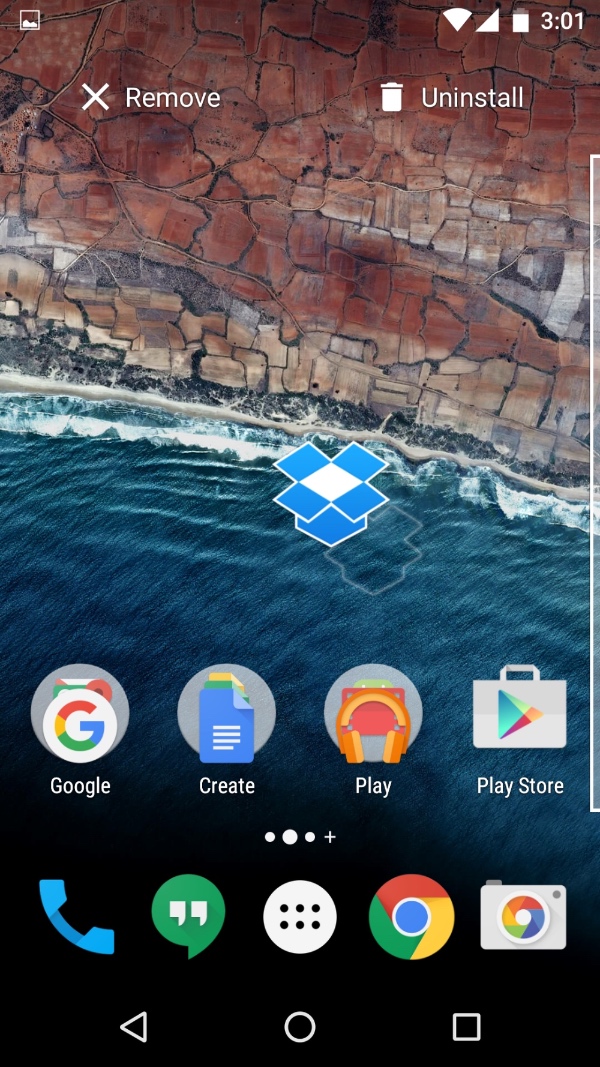Tap the plus page indicator

(x=330, y=837)
